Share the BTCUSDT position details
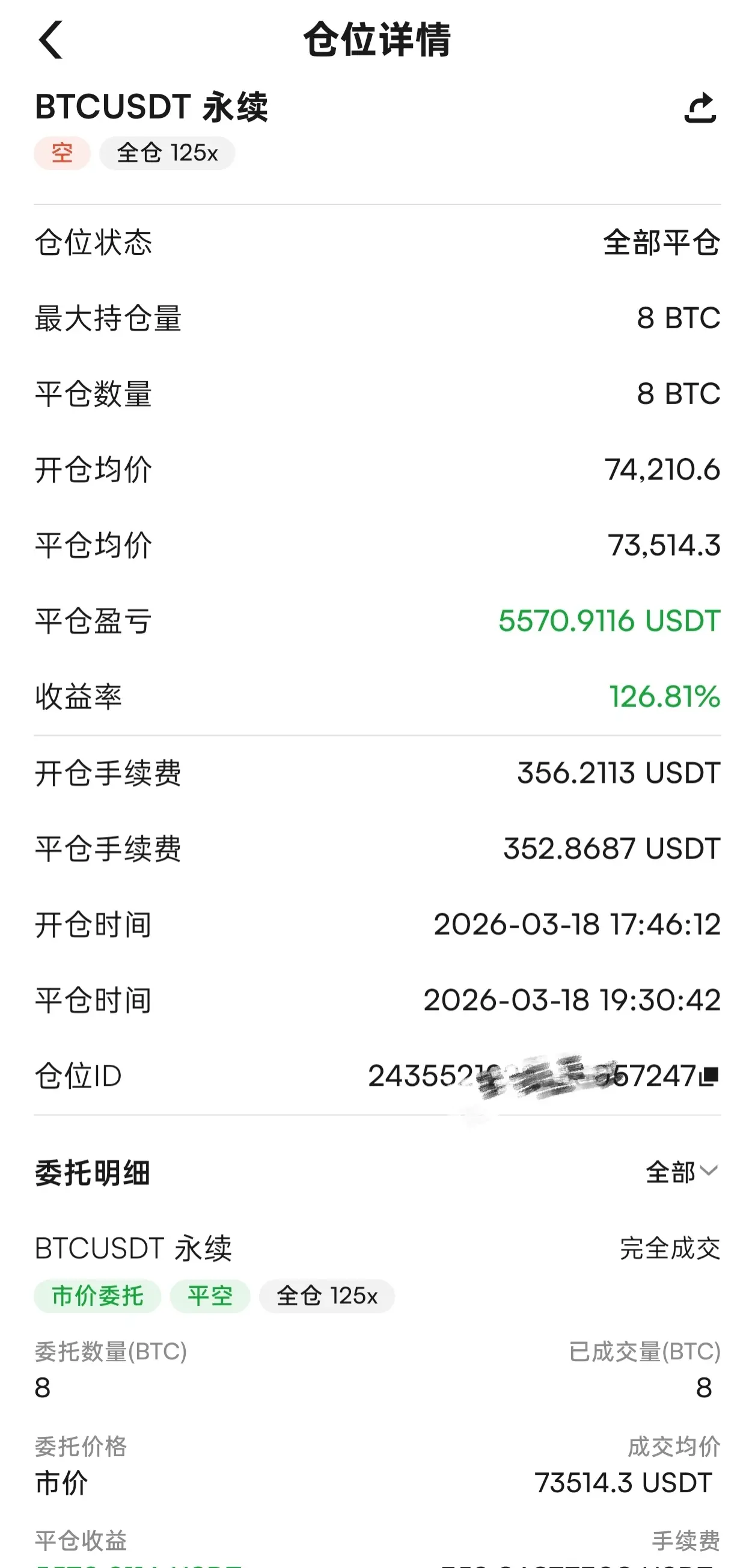 (x=700, y=108)
